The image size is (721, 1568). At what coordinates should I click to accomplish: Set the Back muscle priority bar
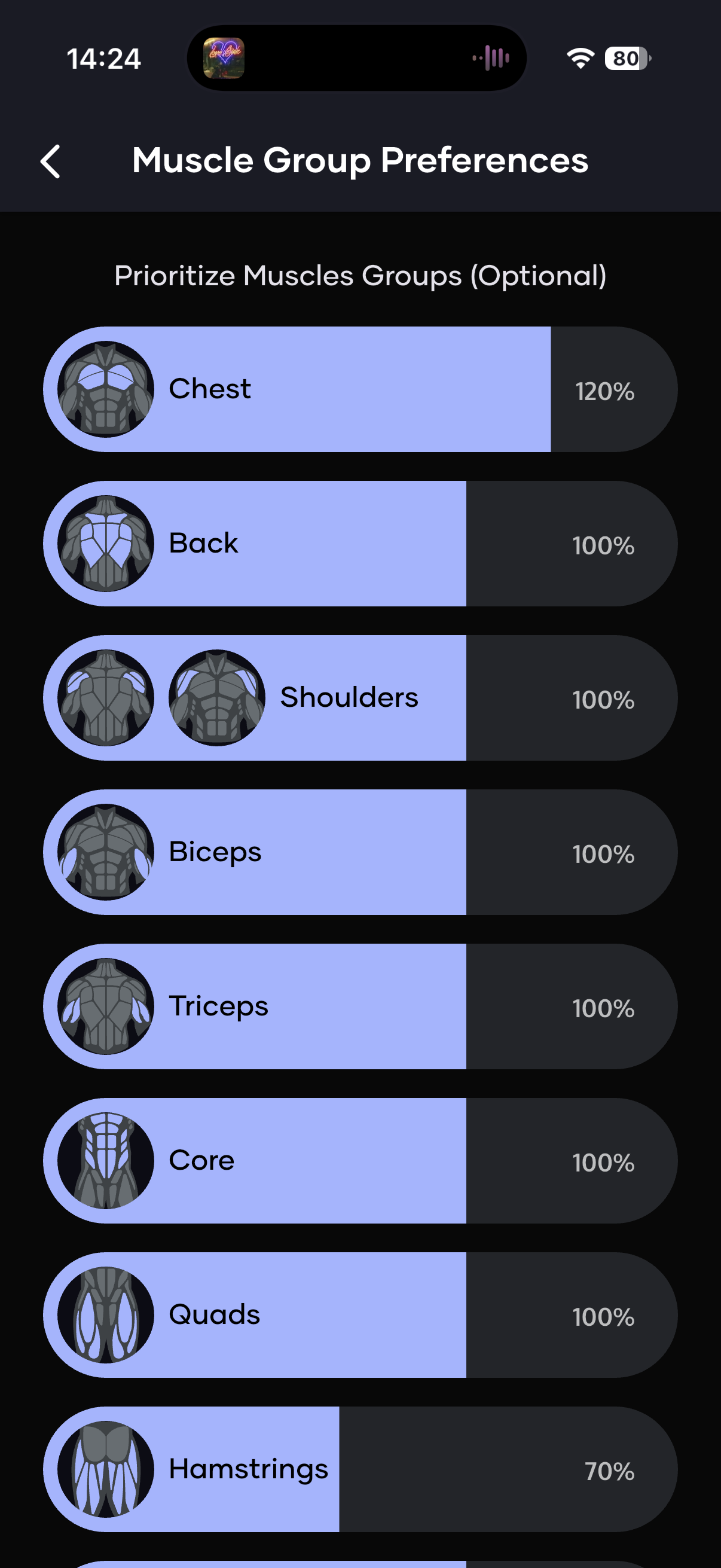(x=360, y=544)
